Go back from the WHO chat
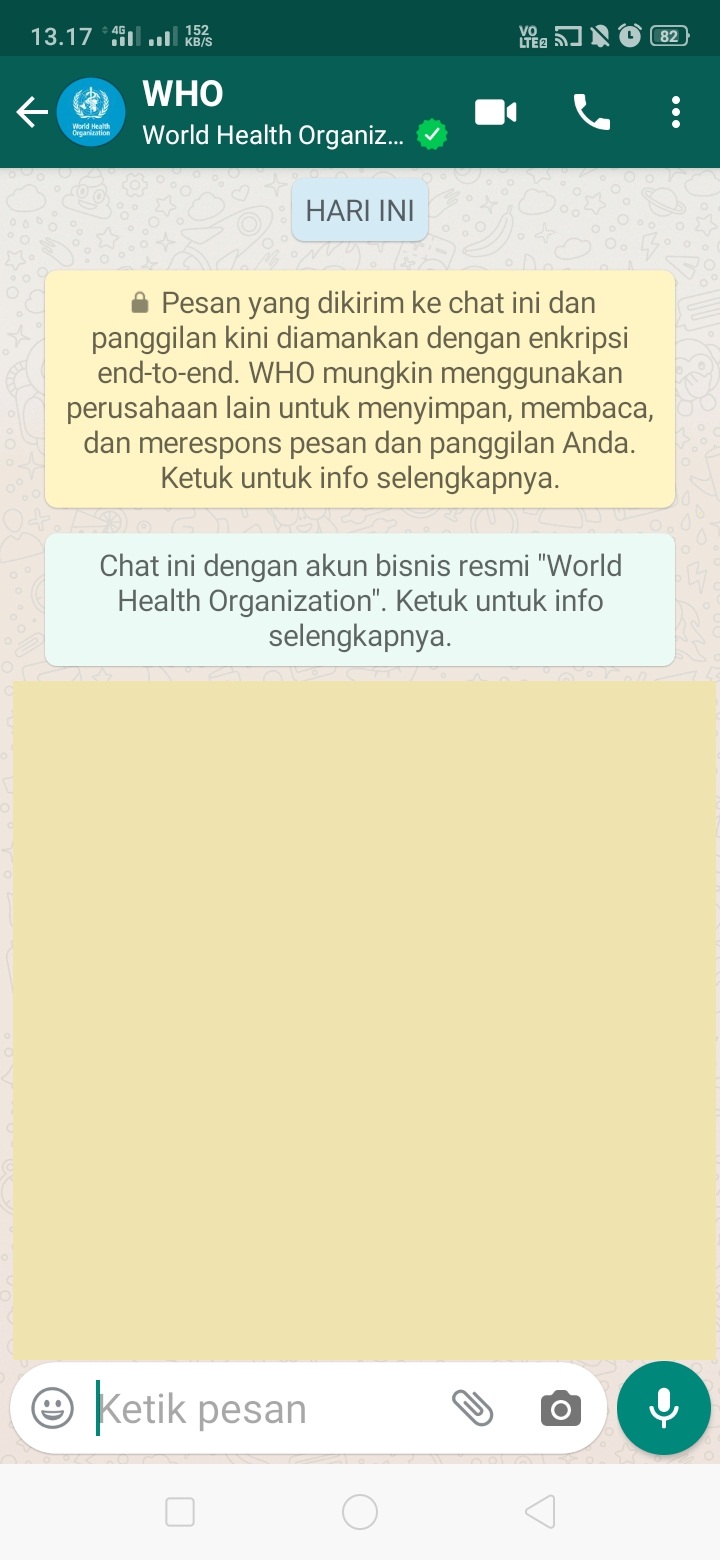Viewport: 720px width, 1560px height. [33, 113]
